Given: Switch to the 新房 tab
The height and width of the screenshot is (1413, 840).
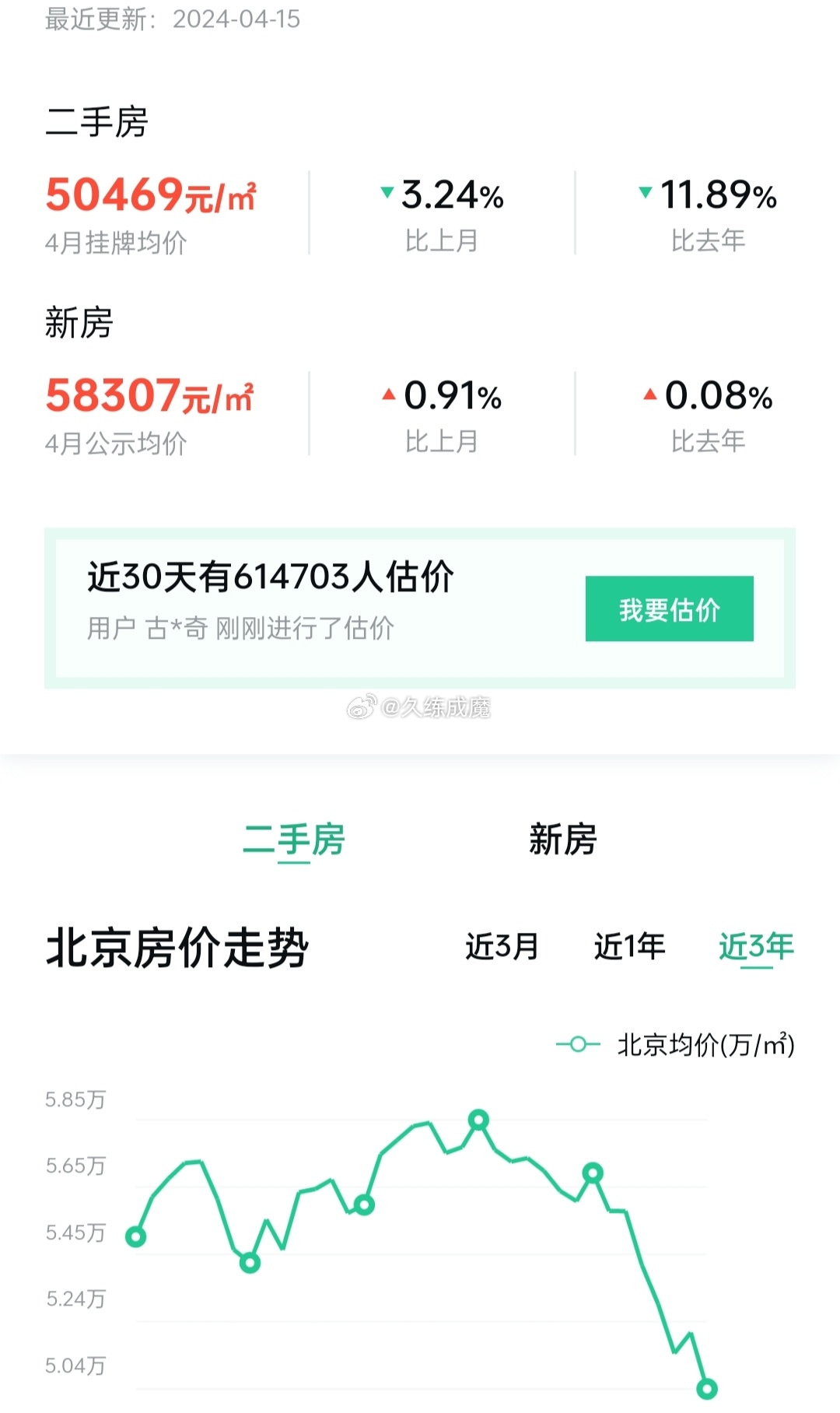Looking at the screenshot, I should [x=562, y=840].
